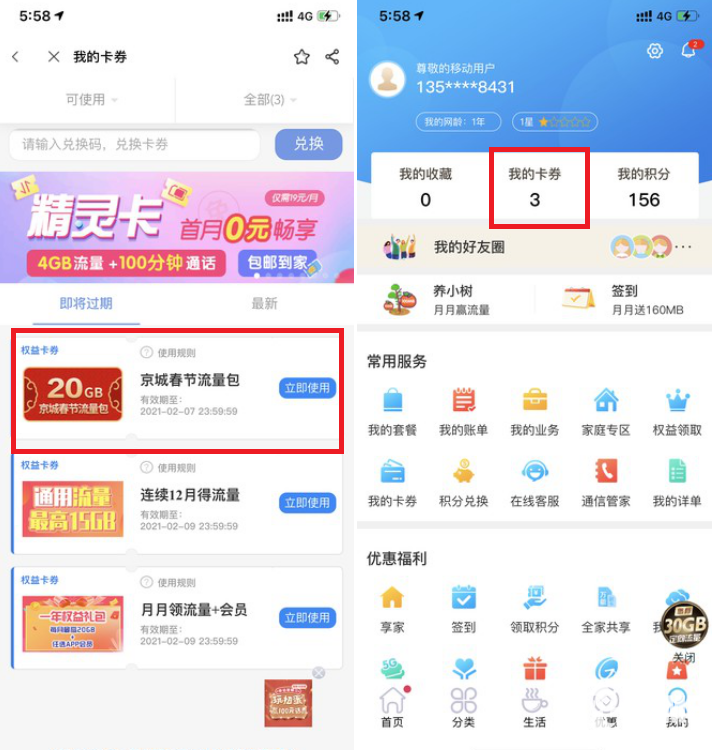Screen dimensions: 712x750
Task: Contact 在线客服 support
Action: coord(534,482)
